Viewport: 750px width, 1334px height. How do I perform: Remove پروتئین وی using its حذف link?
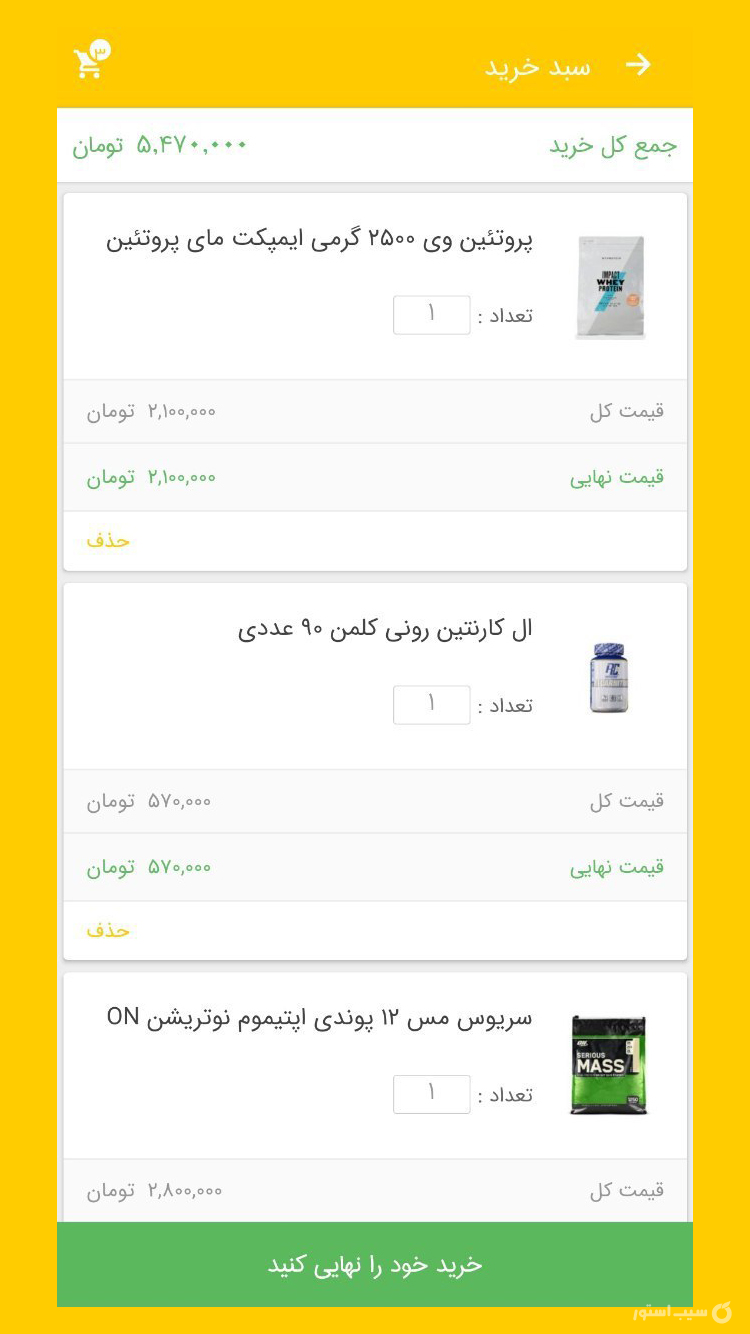[108, 540]
